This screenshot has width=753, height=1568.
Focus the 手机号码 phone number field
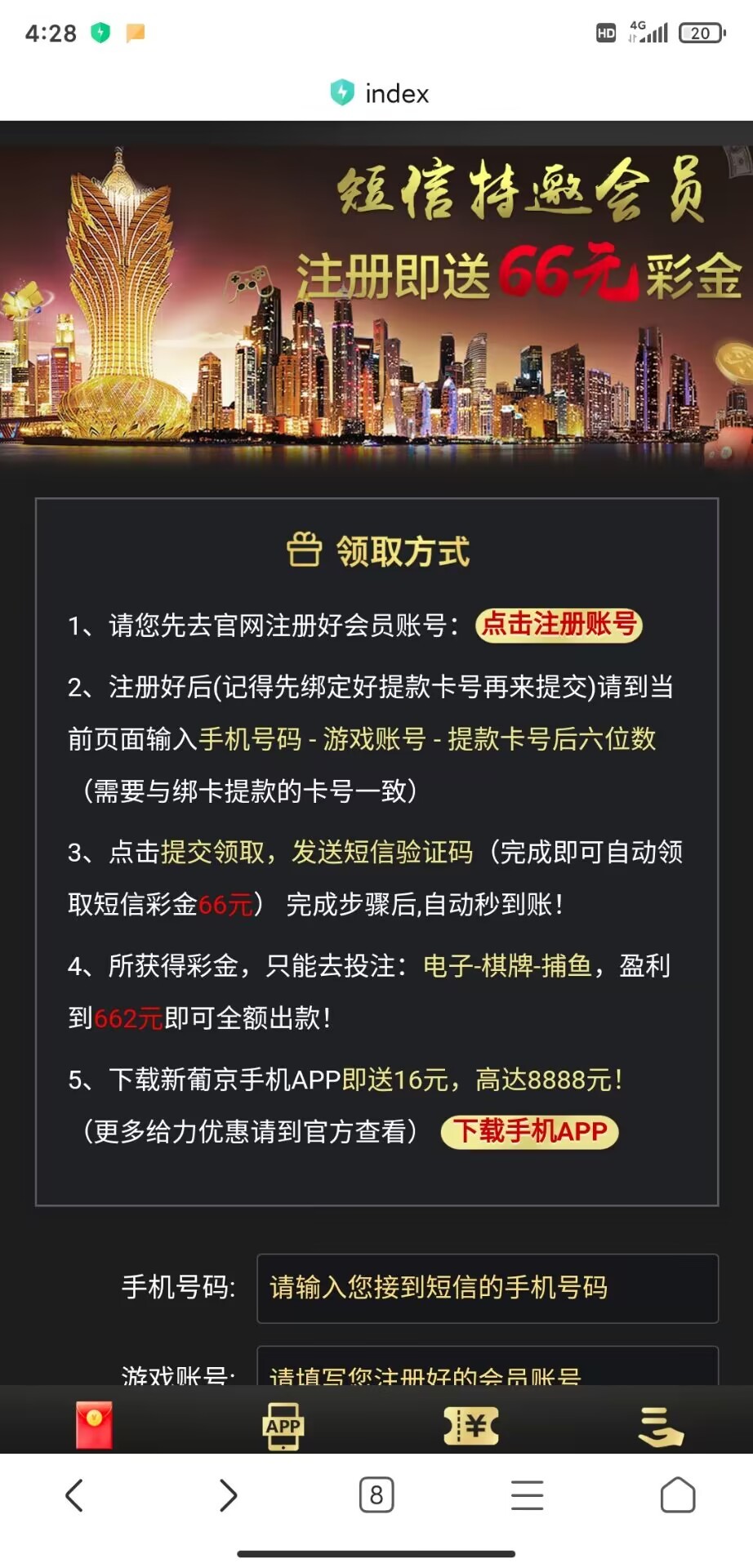(487, 1288)
